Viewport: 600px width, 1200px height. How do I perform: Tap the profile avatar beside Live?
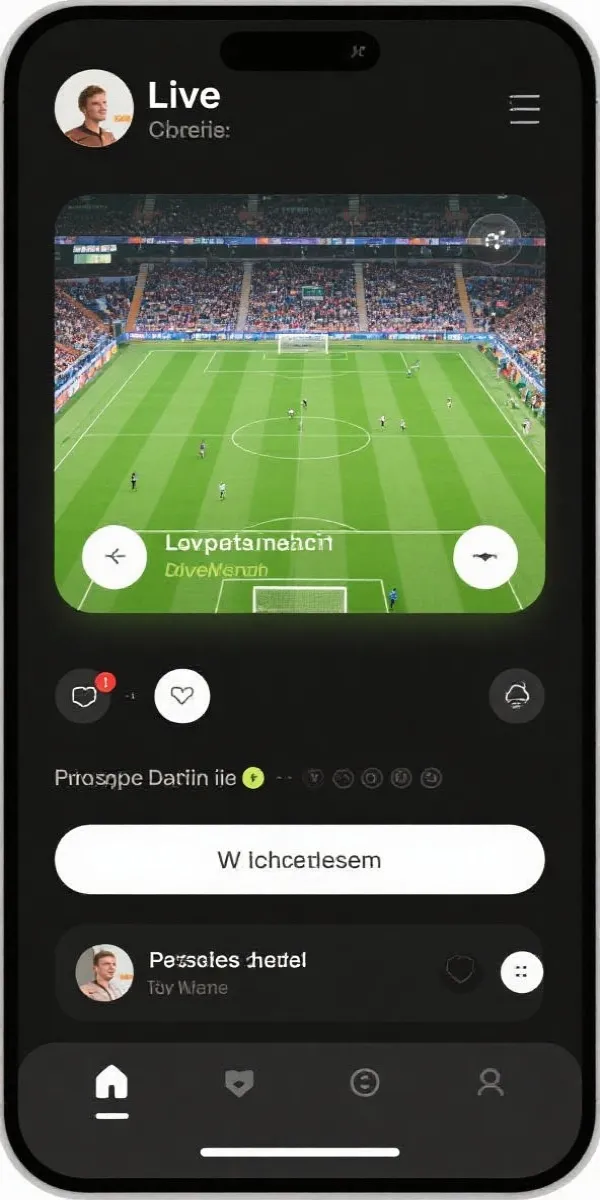point(94,109)
